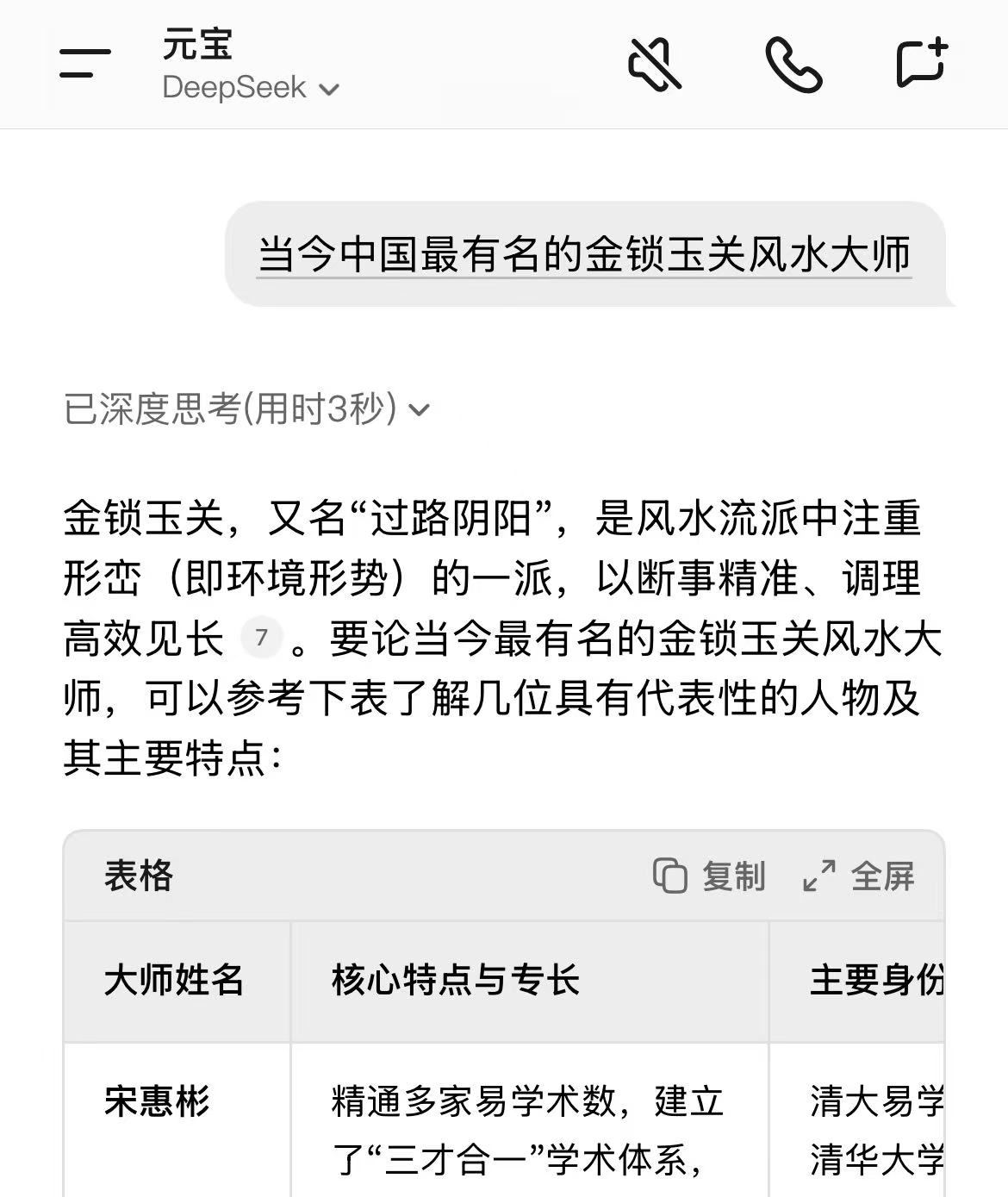Start a new chat conversation
Image resolution: width=1008 pixels, height=1197 pixels.
pos(922,64)
